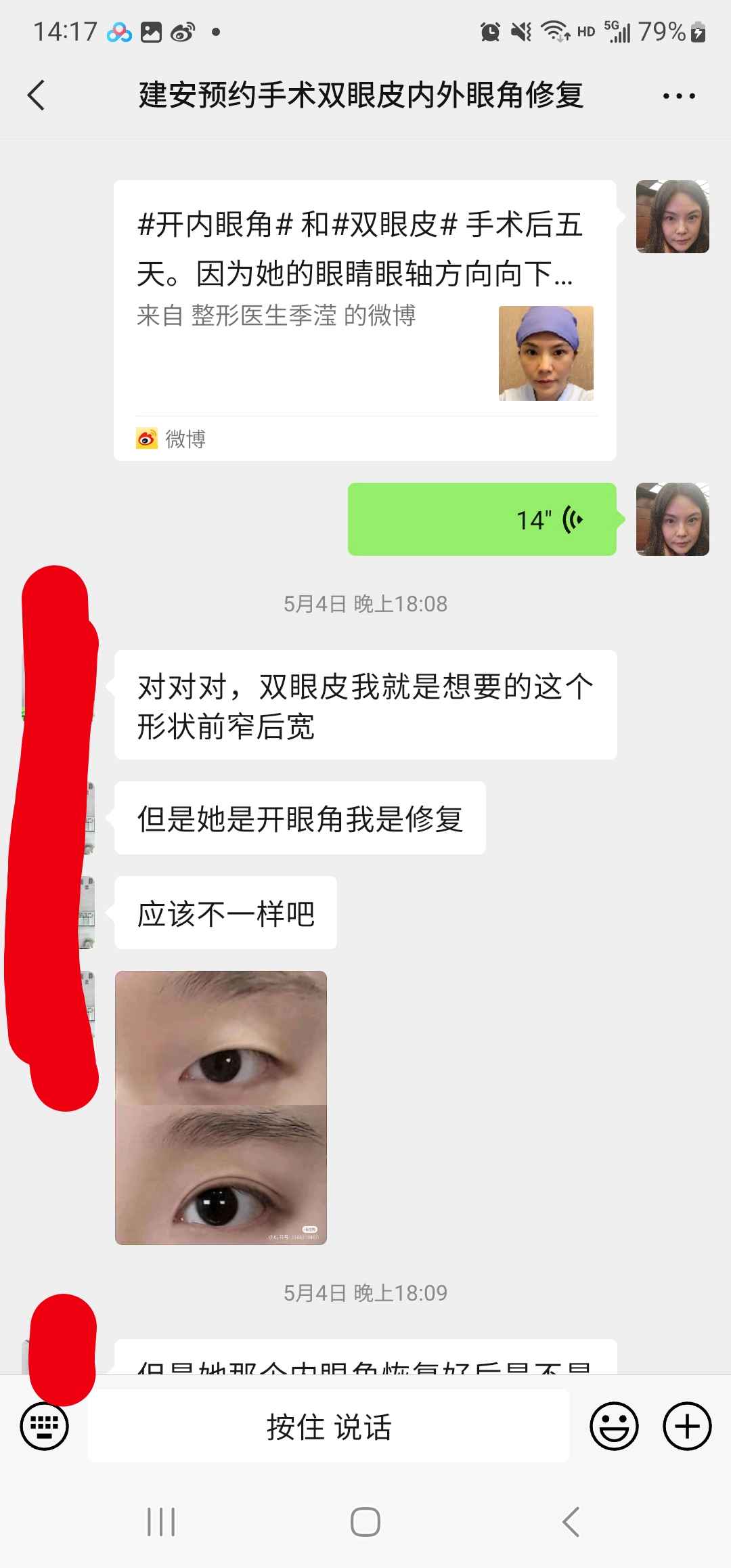Screen dimensions: 731x1568
Task: Open the chat info overflow menu
Action: (678, 96)
